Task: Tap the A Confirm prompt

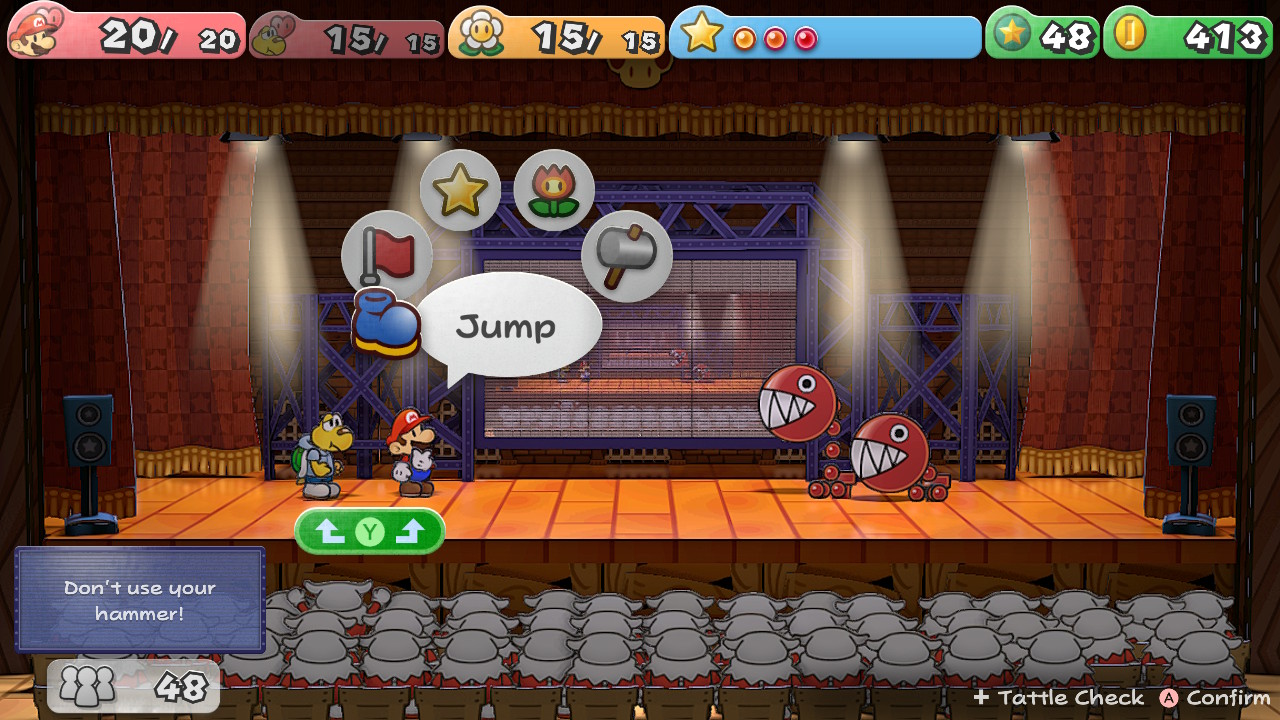Action: [1214, 698]
